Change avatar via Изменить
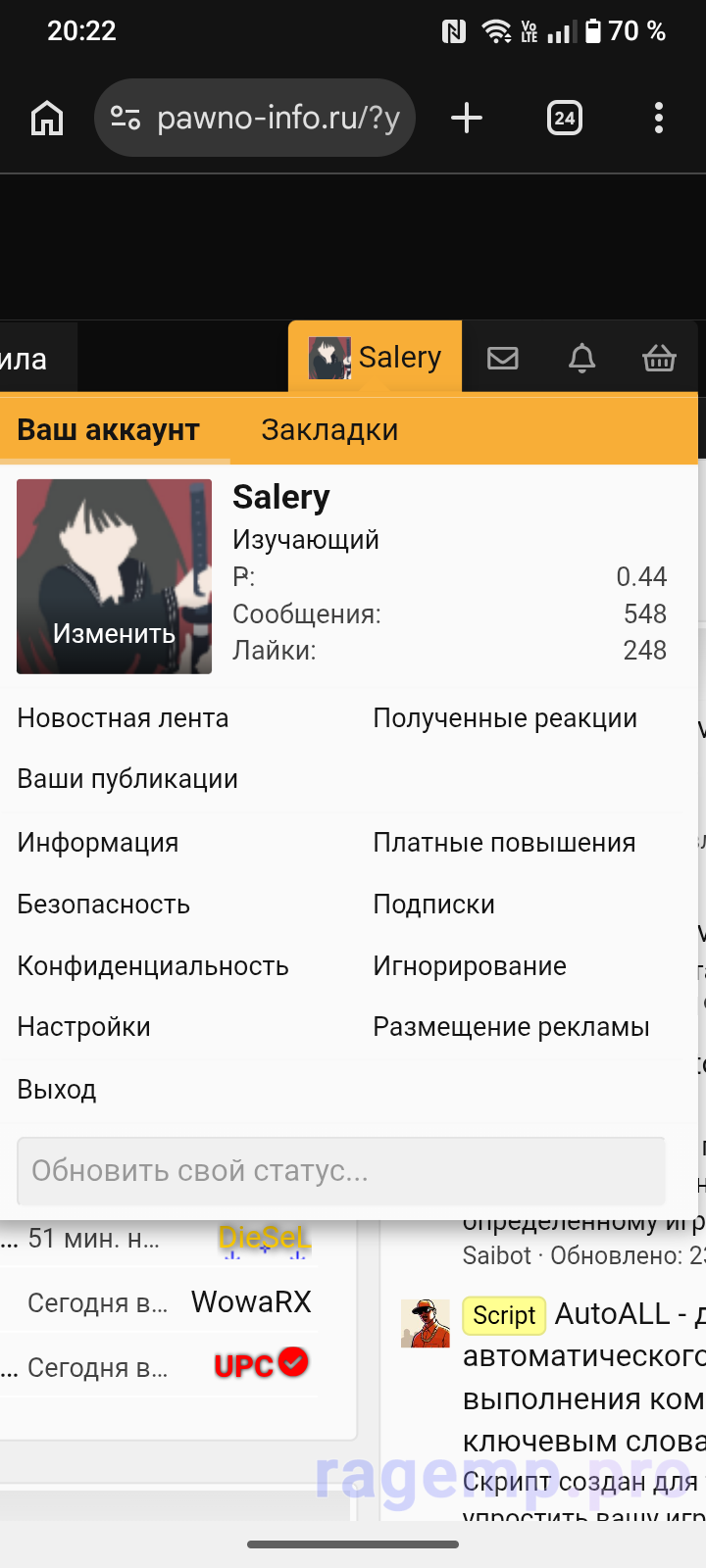Screen dimensions: 706x1568 (x=114, y=634)
